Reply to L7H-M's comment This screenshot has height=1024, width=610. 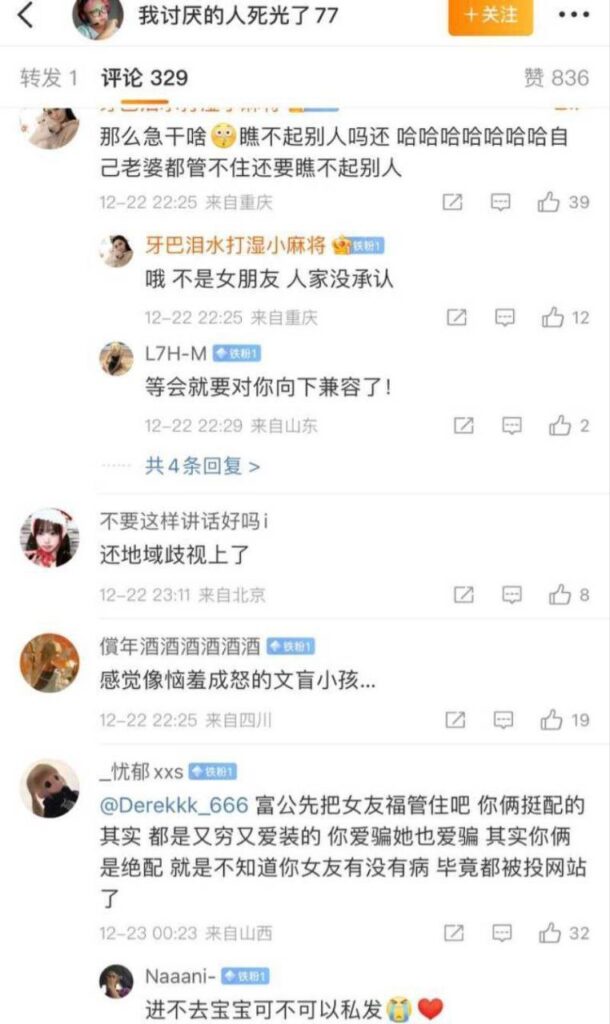click(x=511, y=426)
